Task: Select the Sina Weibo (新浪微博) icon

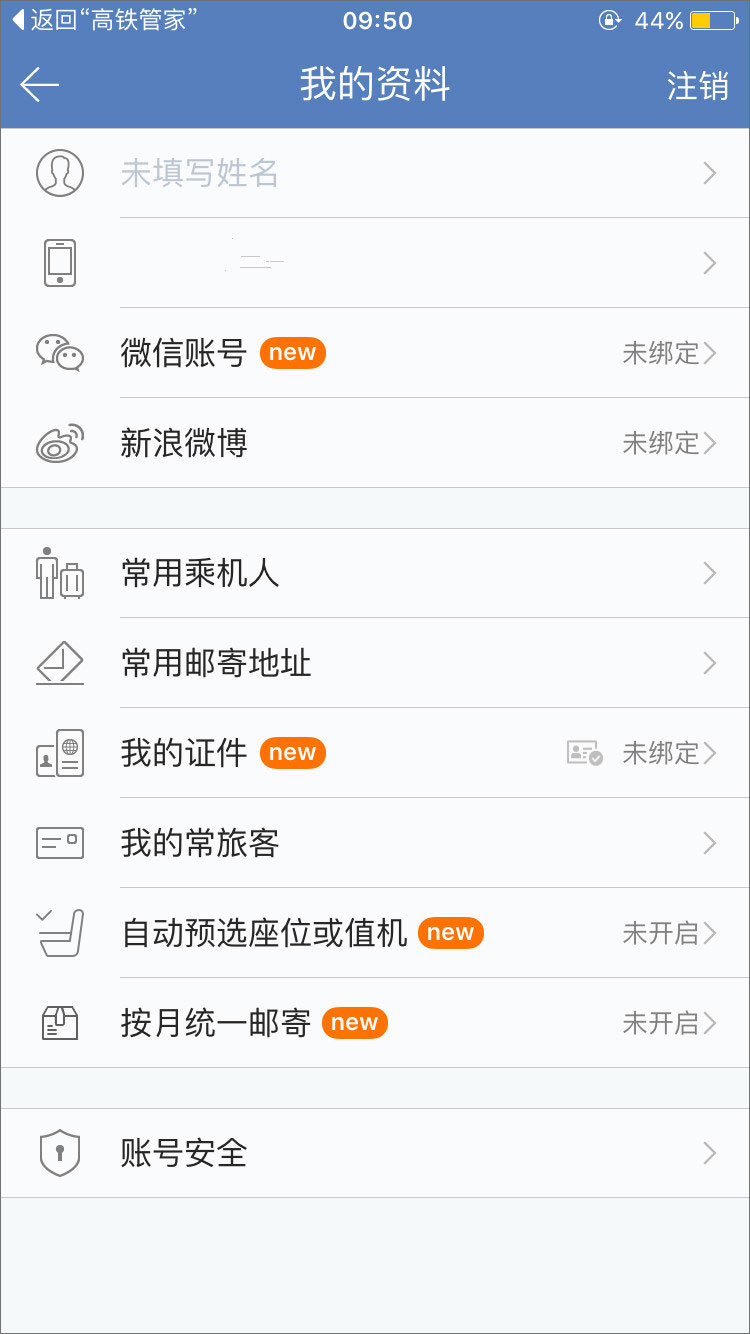Action: 59,442
